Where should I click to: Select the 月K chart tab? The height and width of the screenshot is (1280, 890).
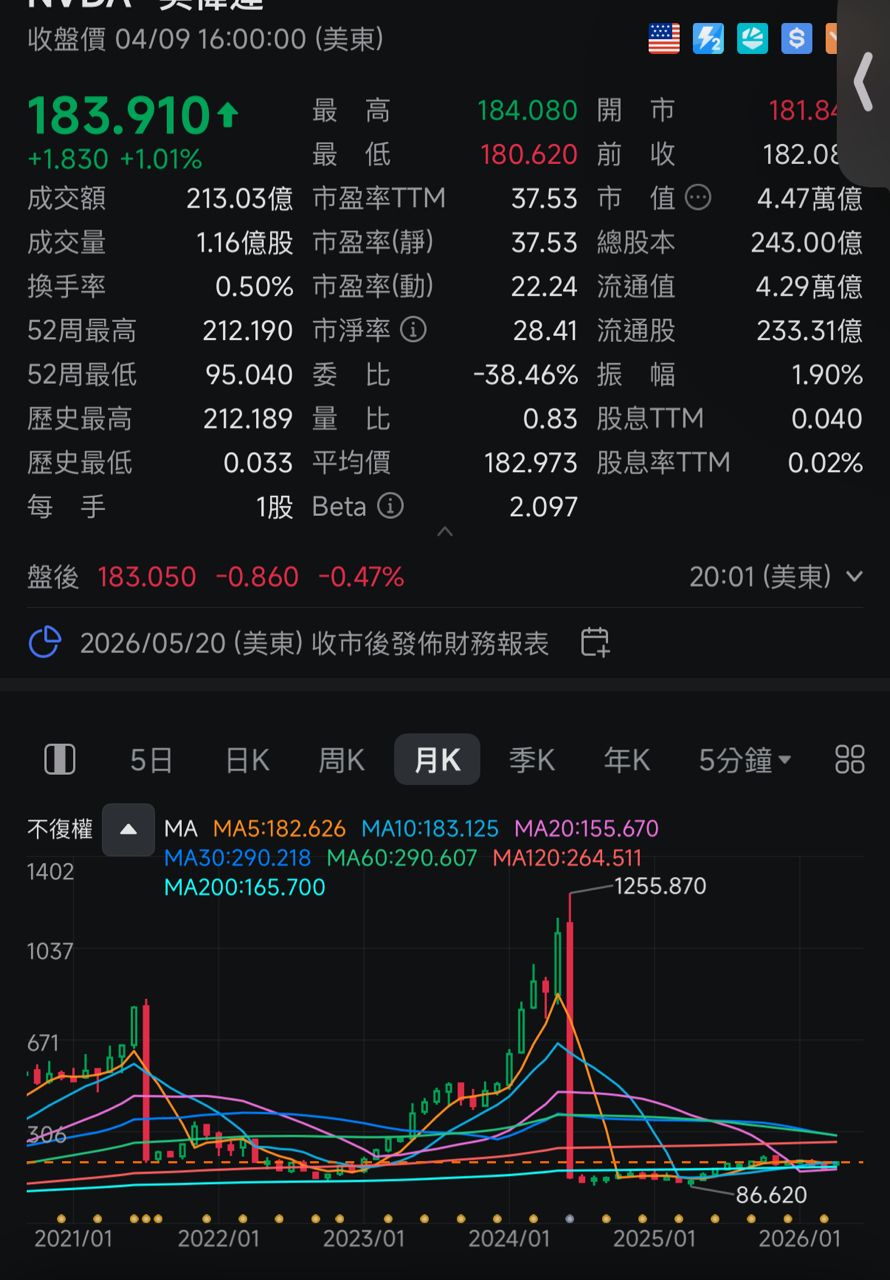[x=437, y=761]
